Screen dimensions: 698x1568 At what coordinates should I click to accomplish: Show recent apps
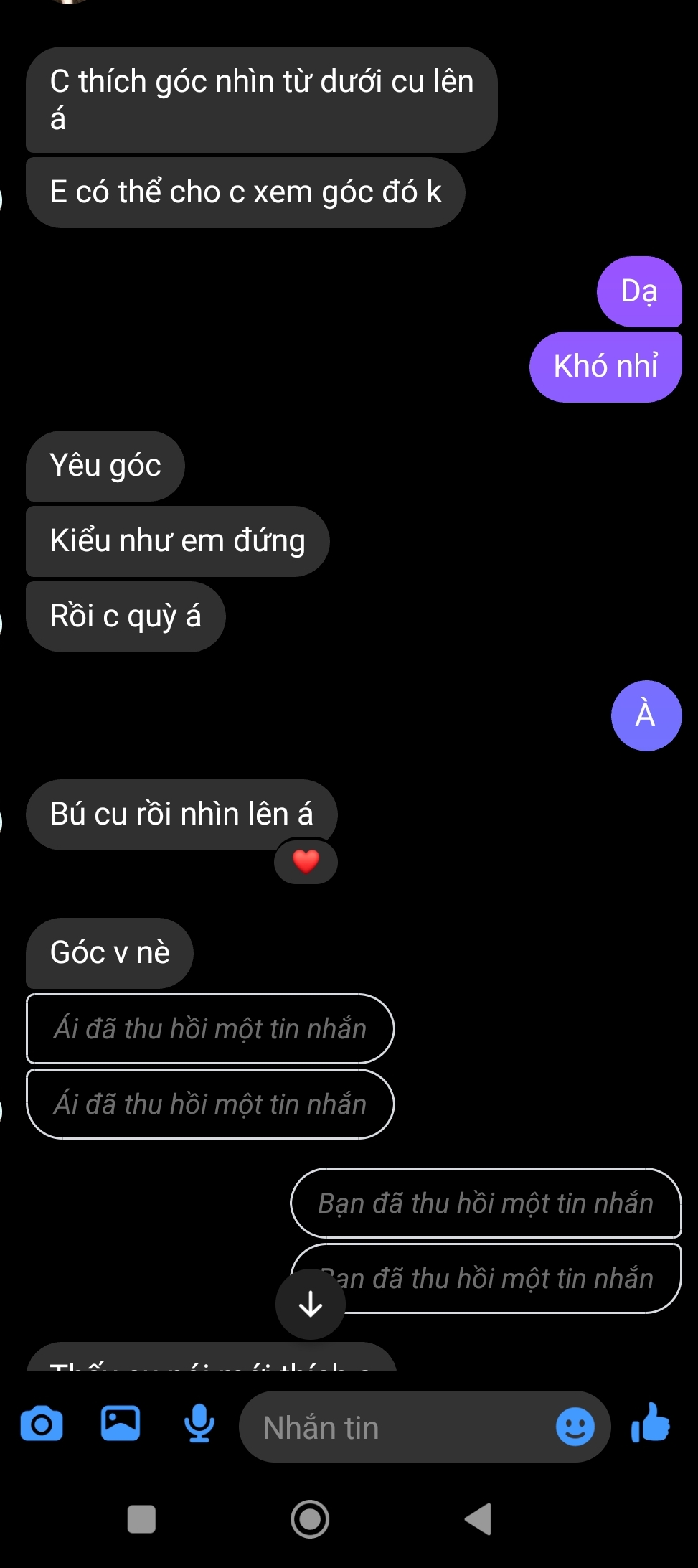(x=141, y=1518)
